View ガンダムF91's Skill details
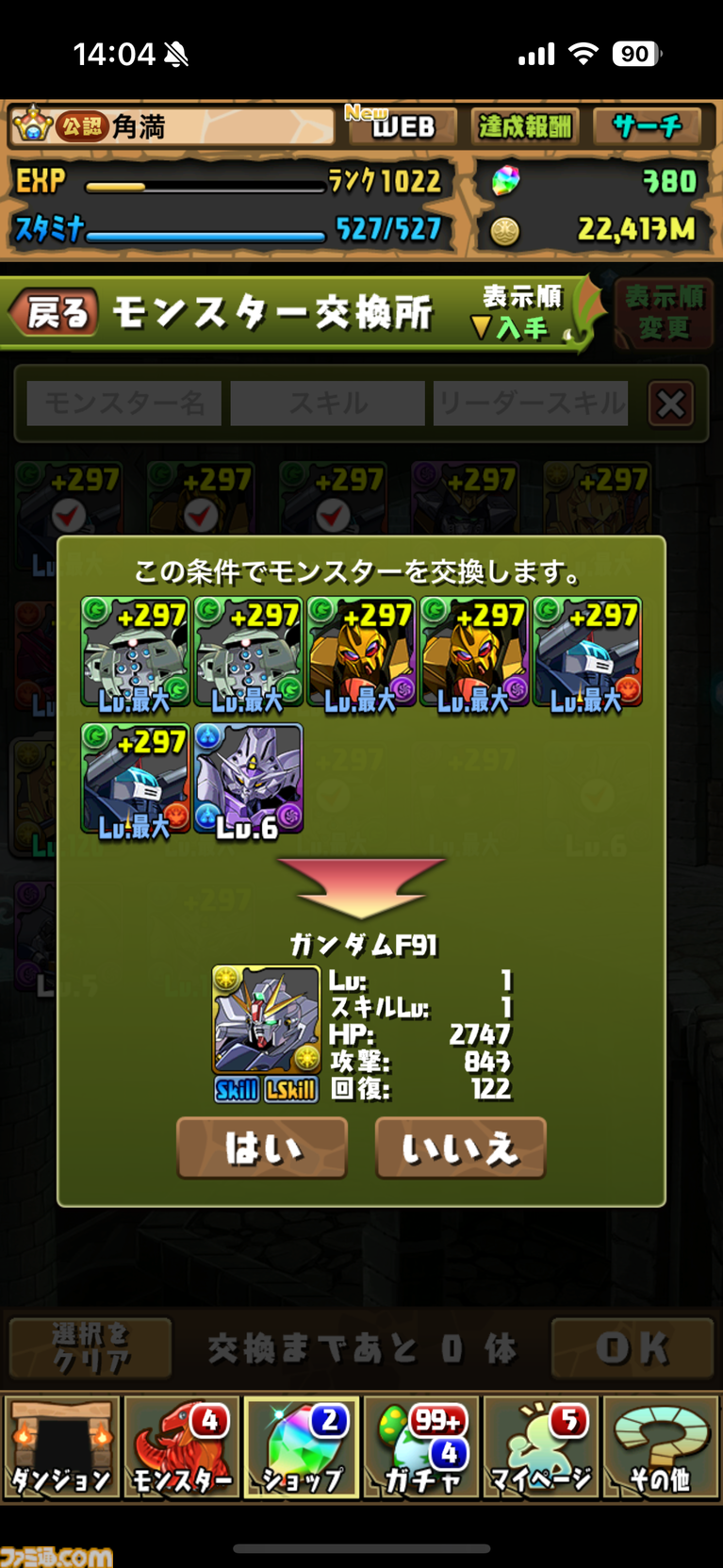 pyautogui.click(x=236, y=1090)
